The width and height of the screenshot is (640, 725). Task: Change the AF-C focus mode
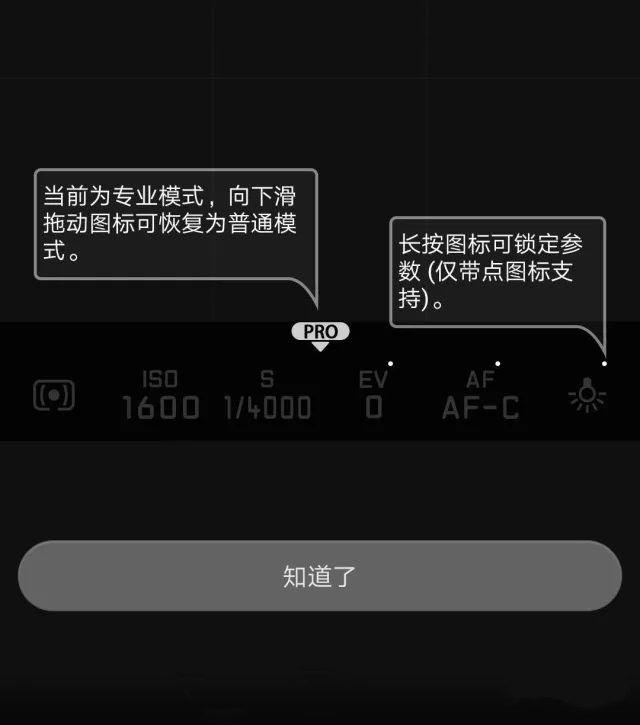click(480, 396)
